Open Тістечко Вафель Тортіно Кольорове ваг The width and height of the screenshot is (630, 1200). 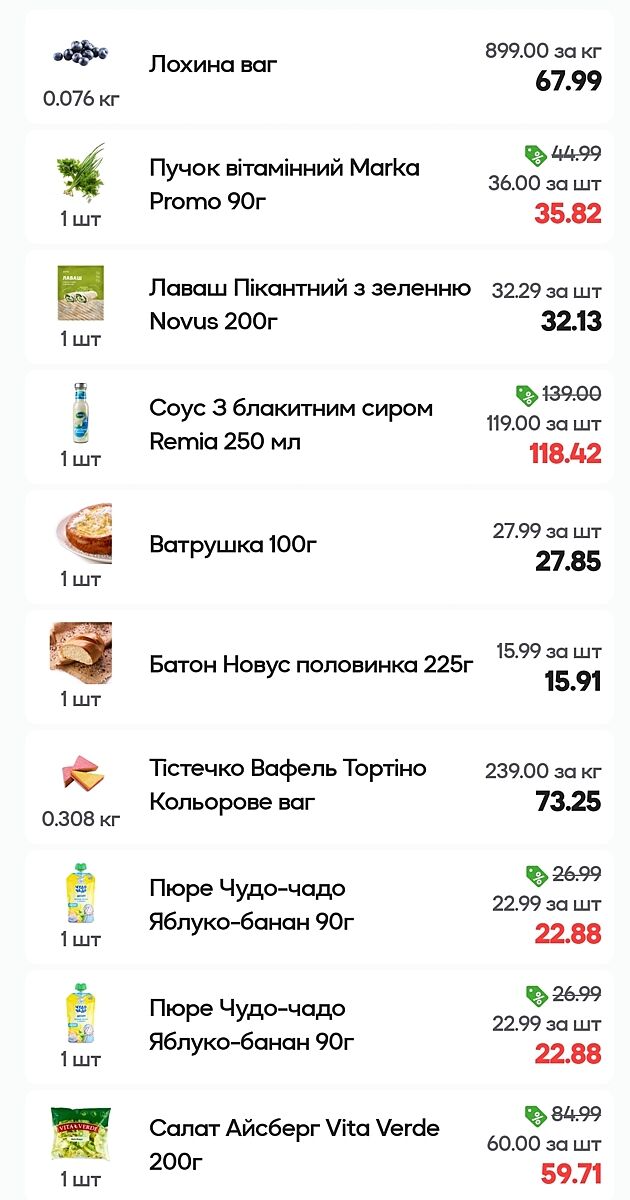pos(288,785)
